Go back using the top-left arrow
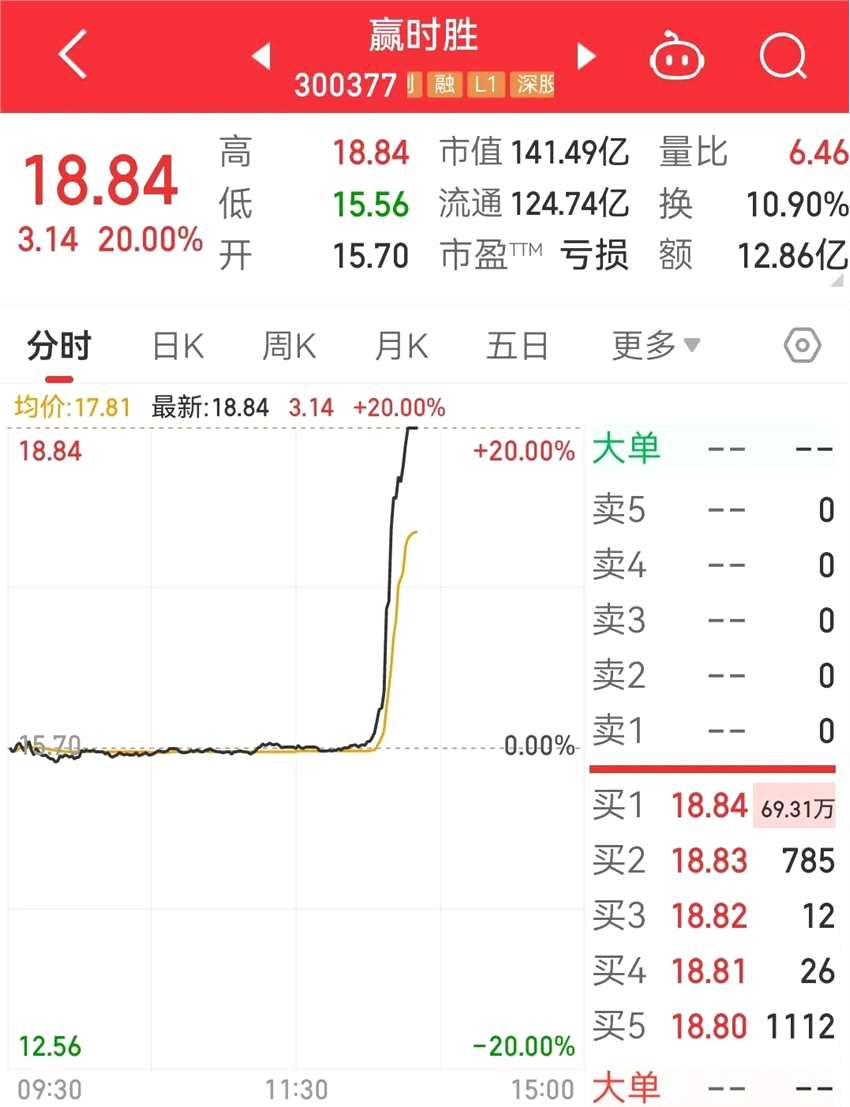850x1107 pixels. [x=73, y=55]
